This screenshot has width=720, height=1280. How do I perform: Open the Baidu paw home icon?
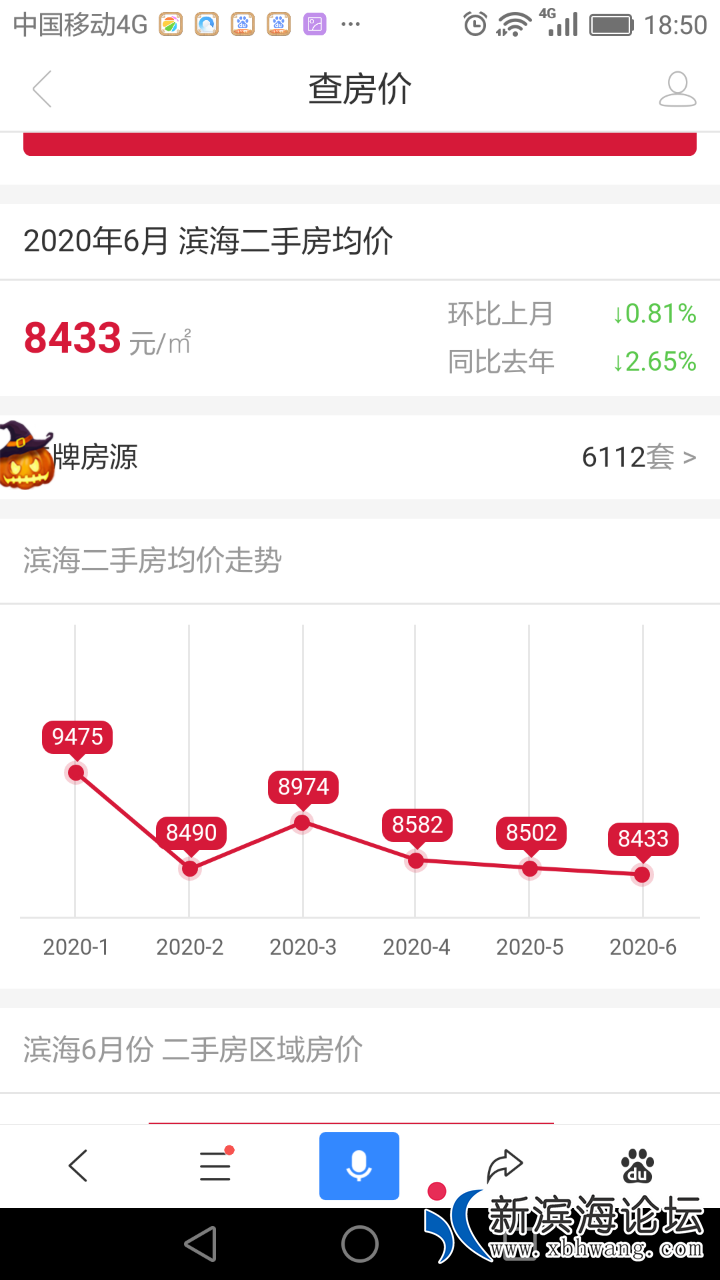637,1165
